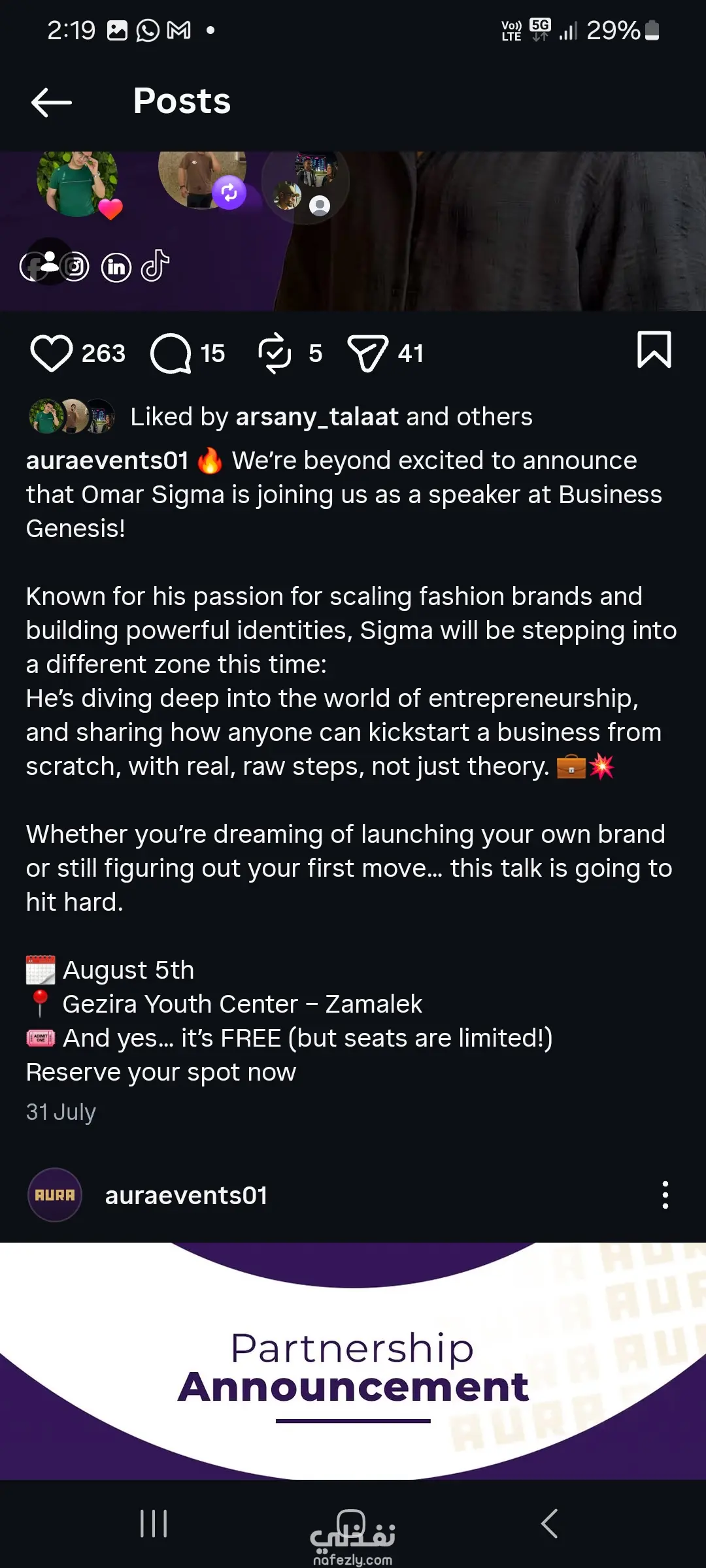The width and height of the screenshot is (706, 1568).
Task: Open the overflow menu on the Partnership post
Action: (x=665, y=1195)
